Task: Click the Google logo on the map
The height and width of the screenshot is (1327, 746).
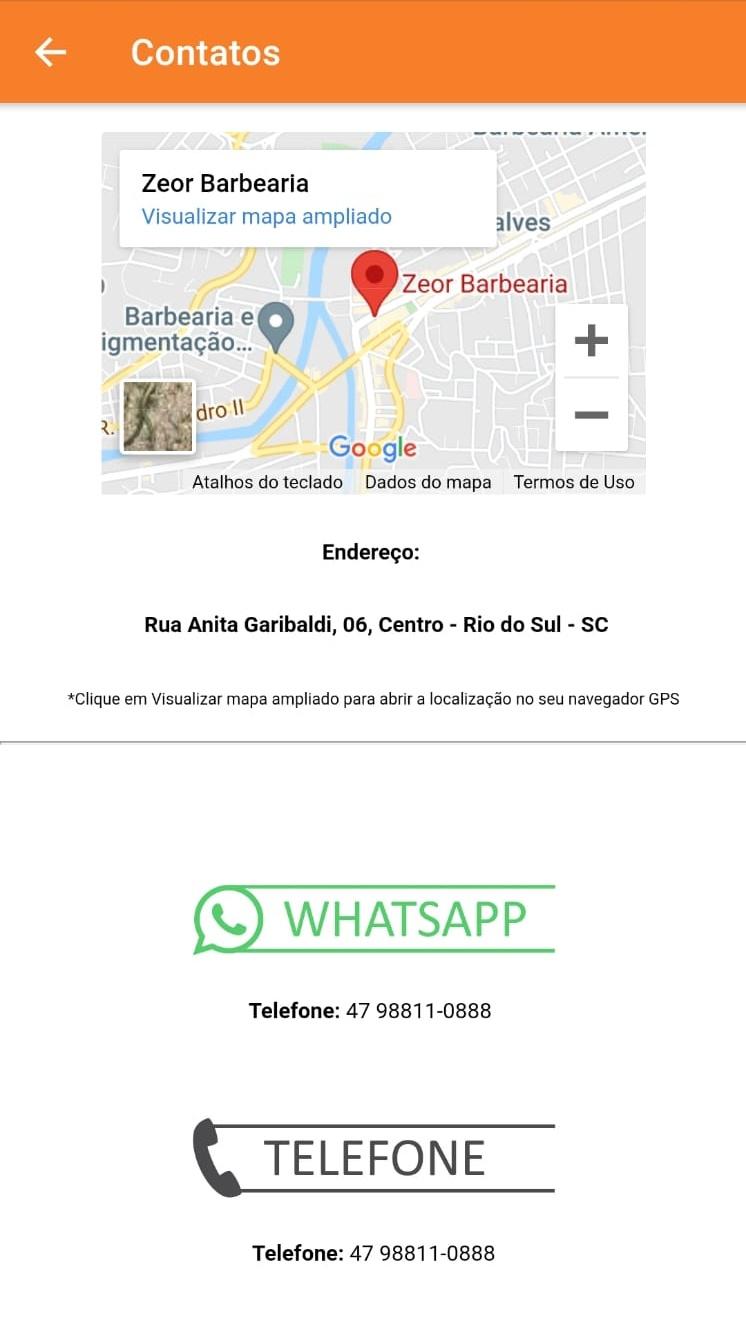Action: (373, 448)
